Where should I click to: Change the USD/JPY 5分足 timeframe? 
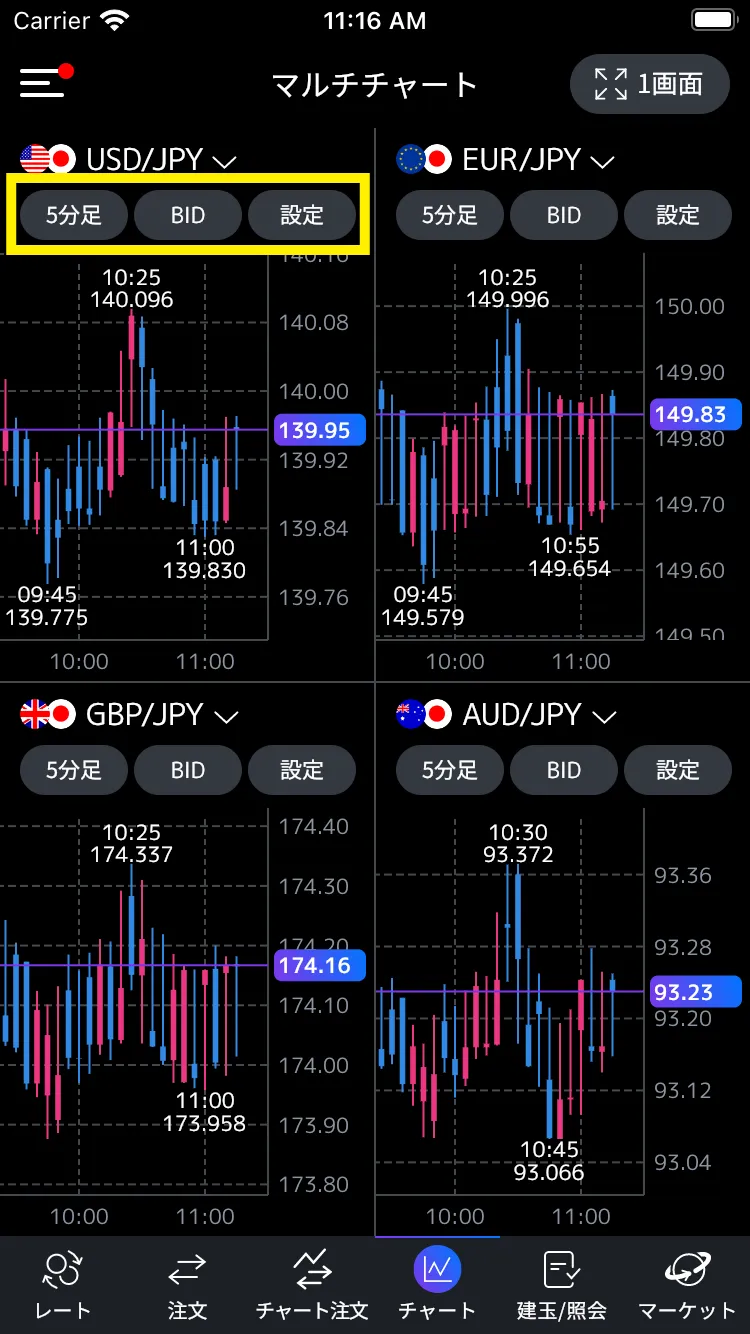click(x=74, y=215)
